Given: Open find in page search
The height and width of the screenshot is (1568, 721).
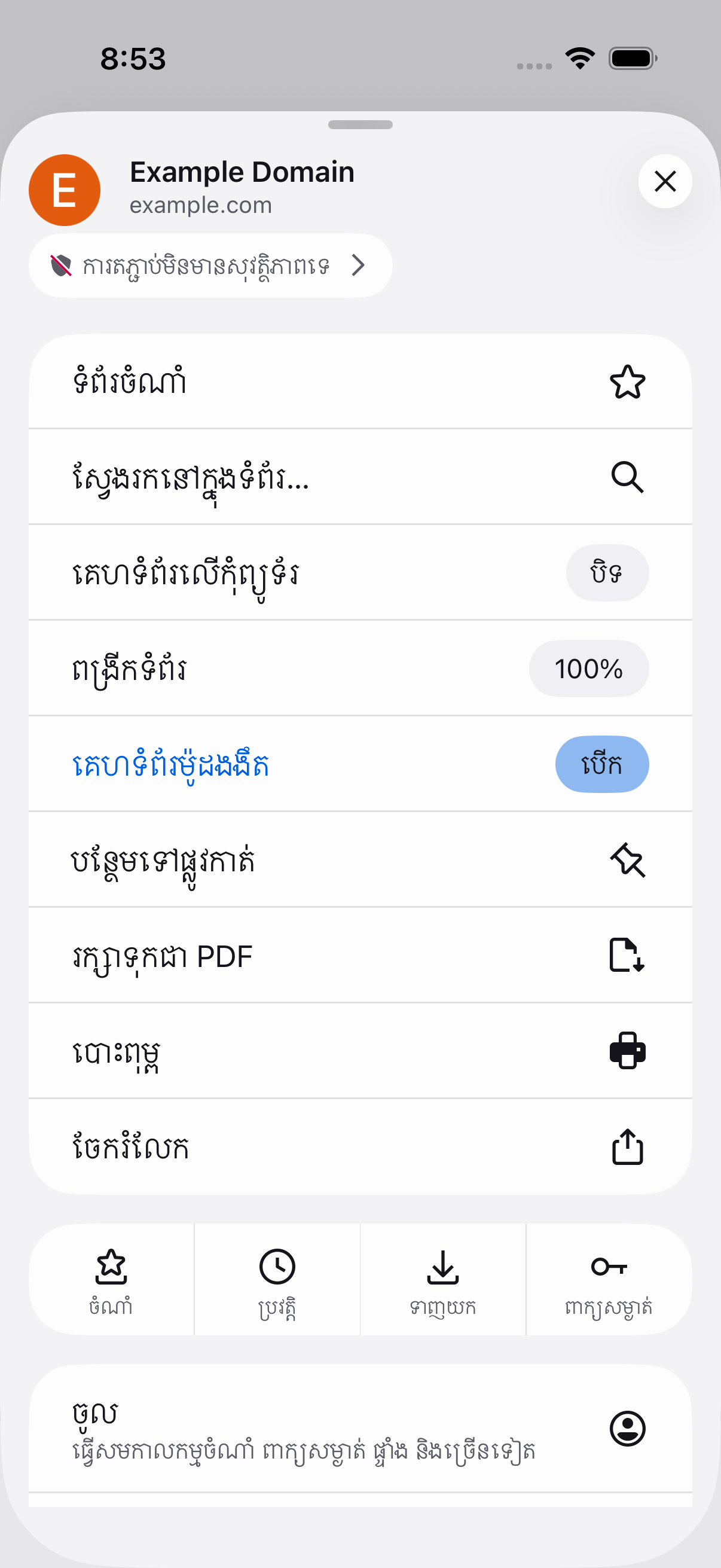Looking at the screenshot, I should pyautogui.click(x=360, y=477).
